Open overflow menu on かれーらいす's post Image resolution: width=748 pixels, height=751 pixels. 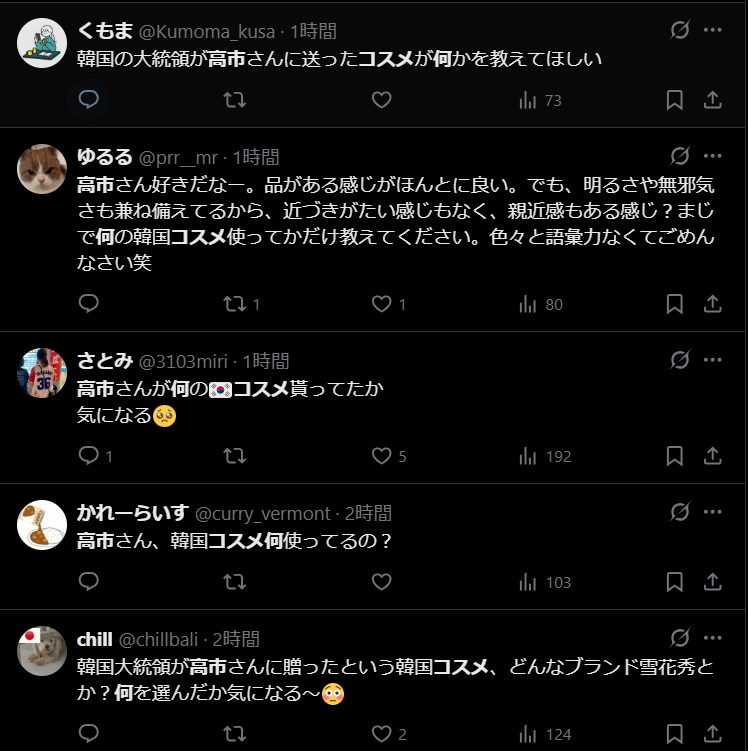pos(712,512)
